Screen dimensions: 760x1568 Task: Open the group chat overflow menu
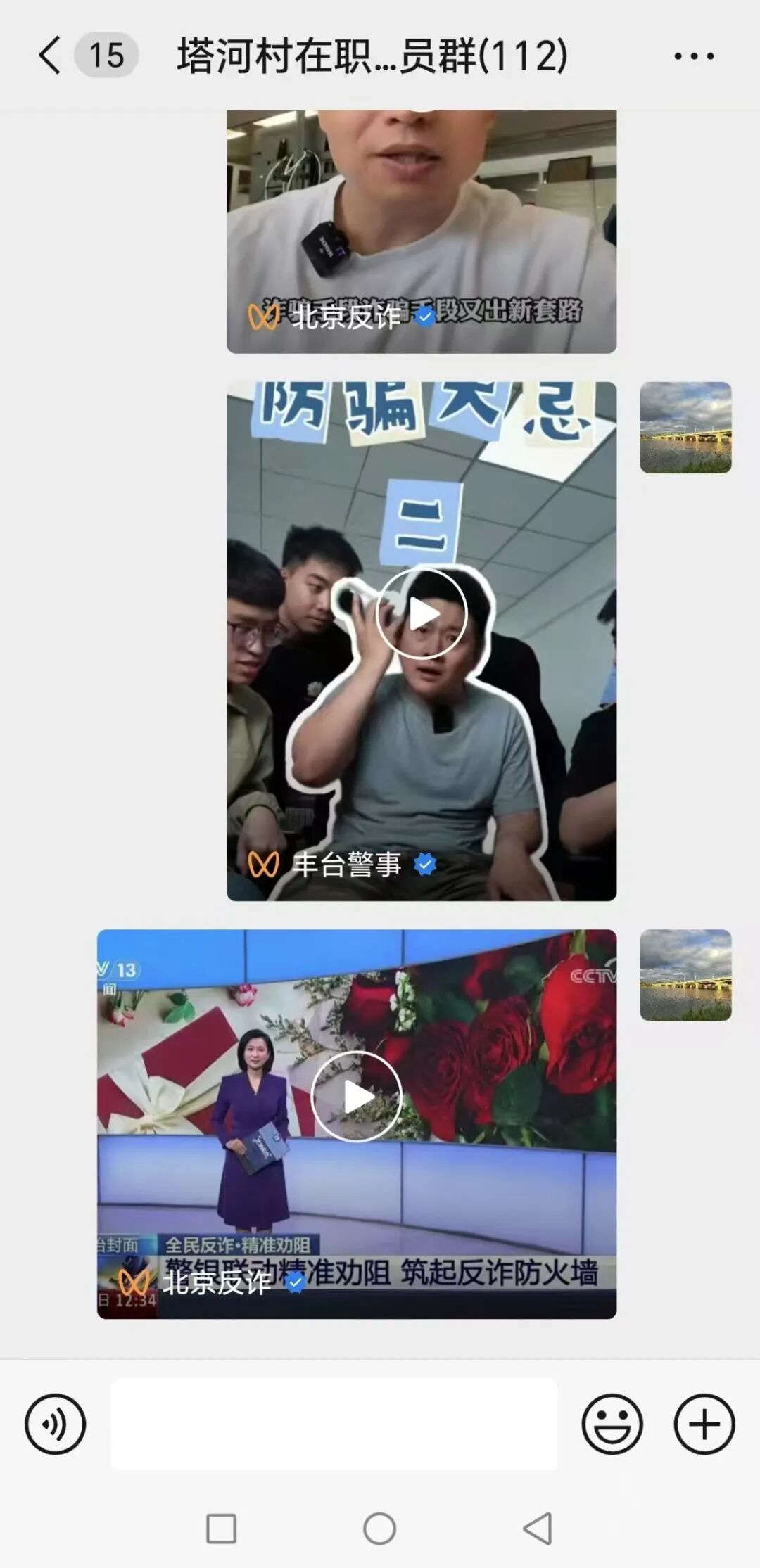(693, 56)
